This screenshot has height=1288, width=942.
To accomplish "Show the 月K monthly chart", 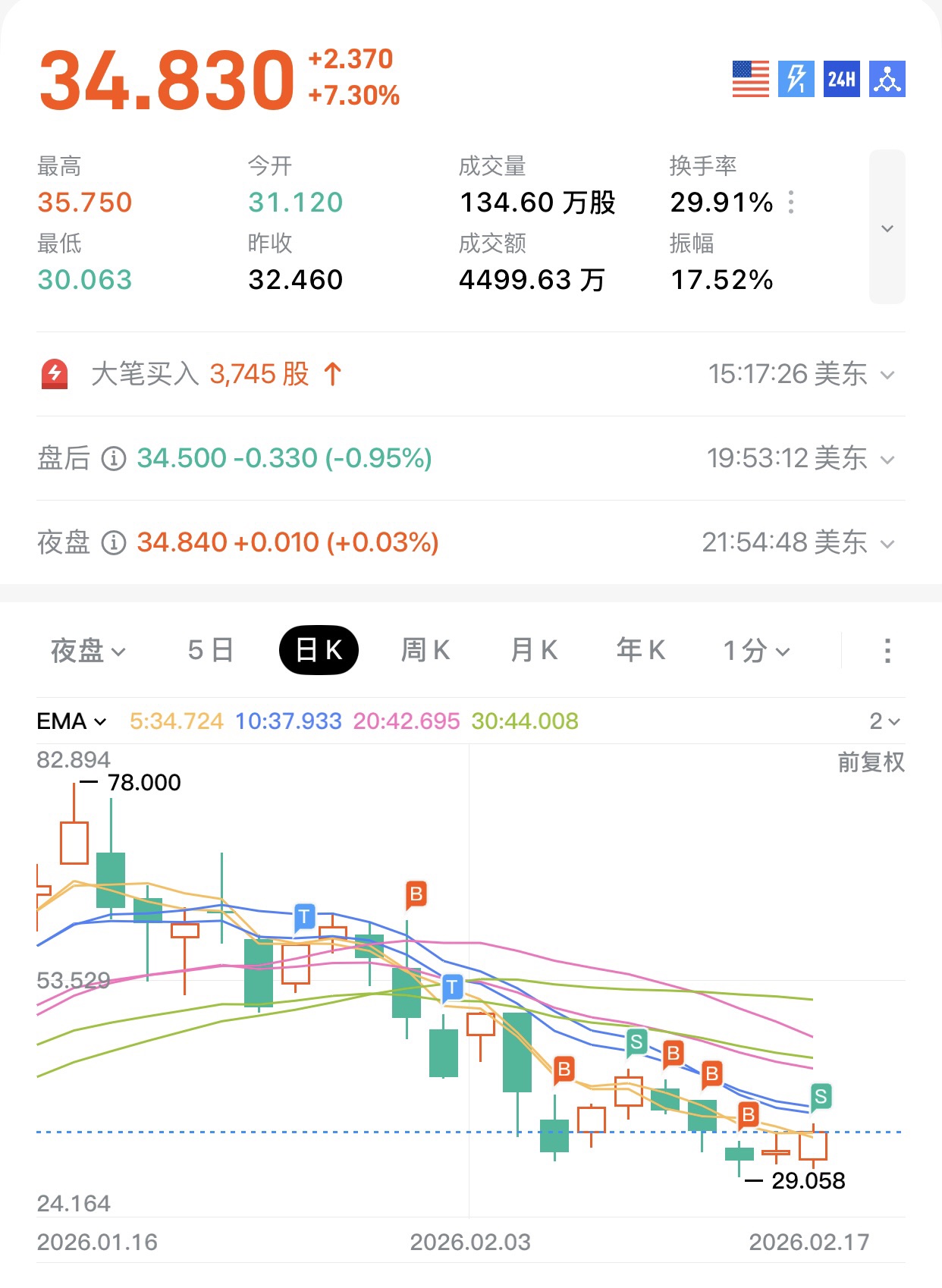I will coord(534,651).
